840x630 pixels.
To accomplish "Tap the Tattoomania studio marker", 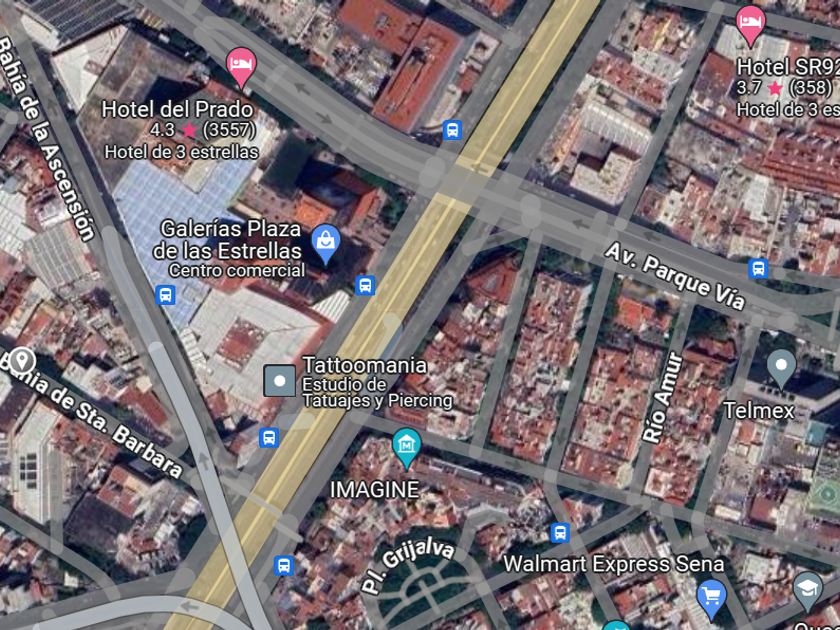I will (279, 380).
